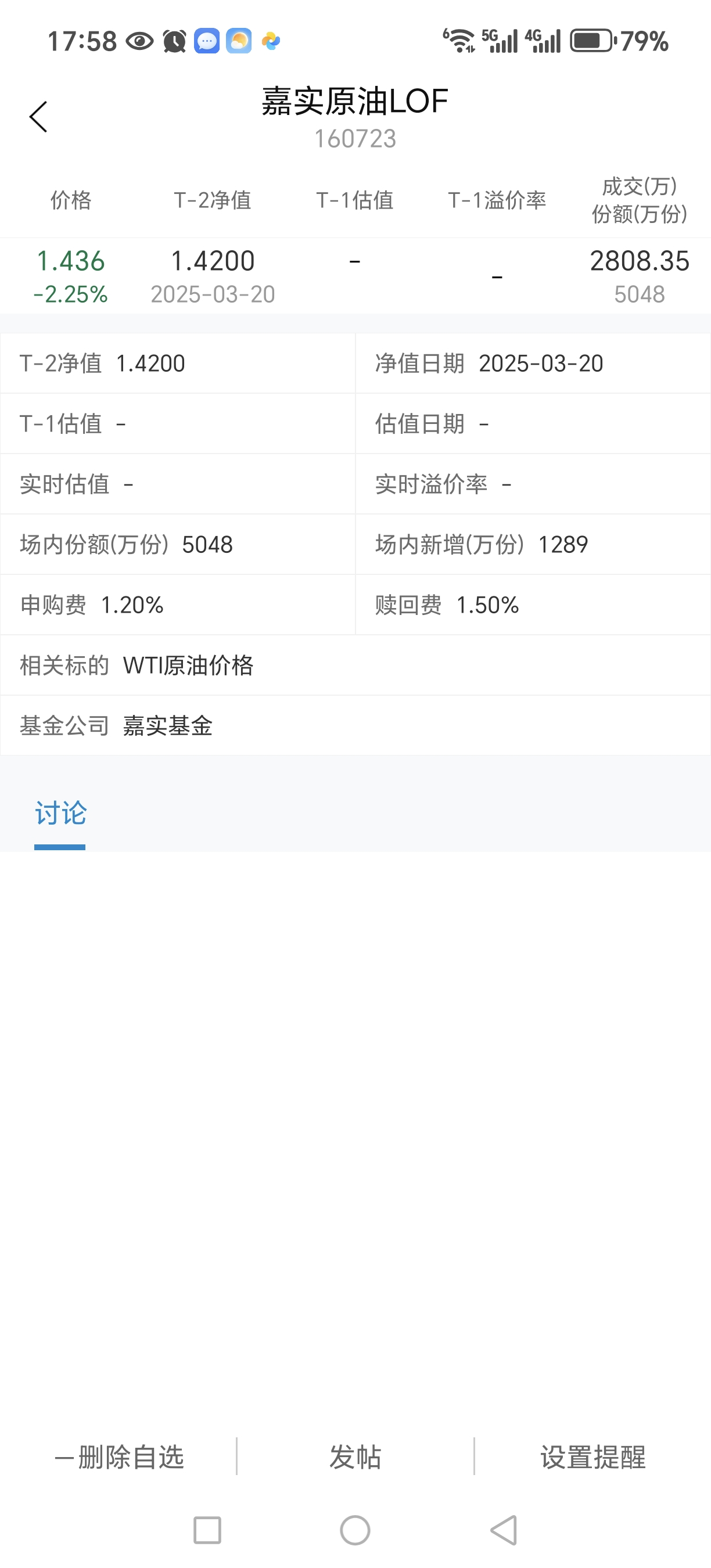Tap 发帖 to write a post

point(355,1457)
